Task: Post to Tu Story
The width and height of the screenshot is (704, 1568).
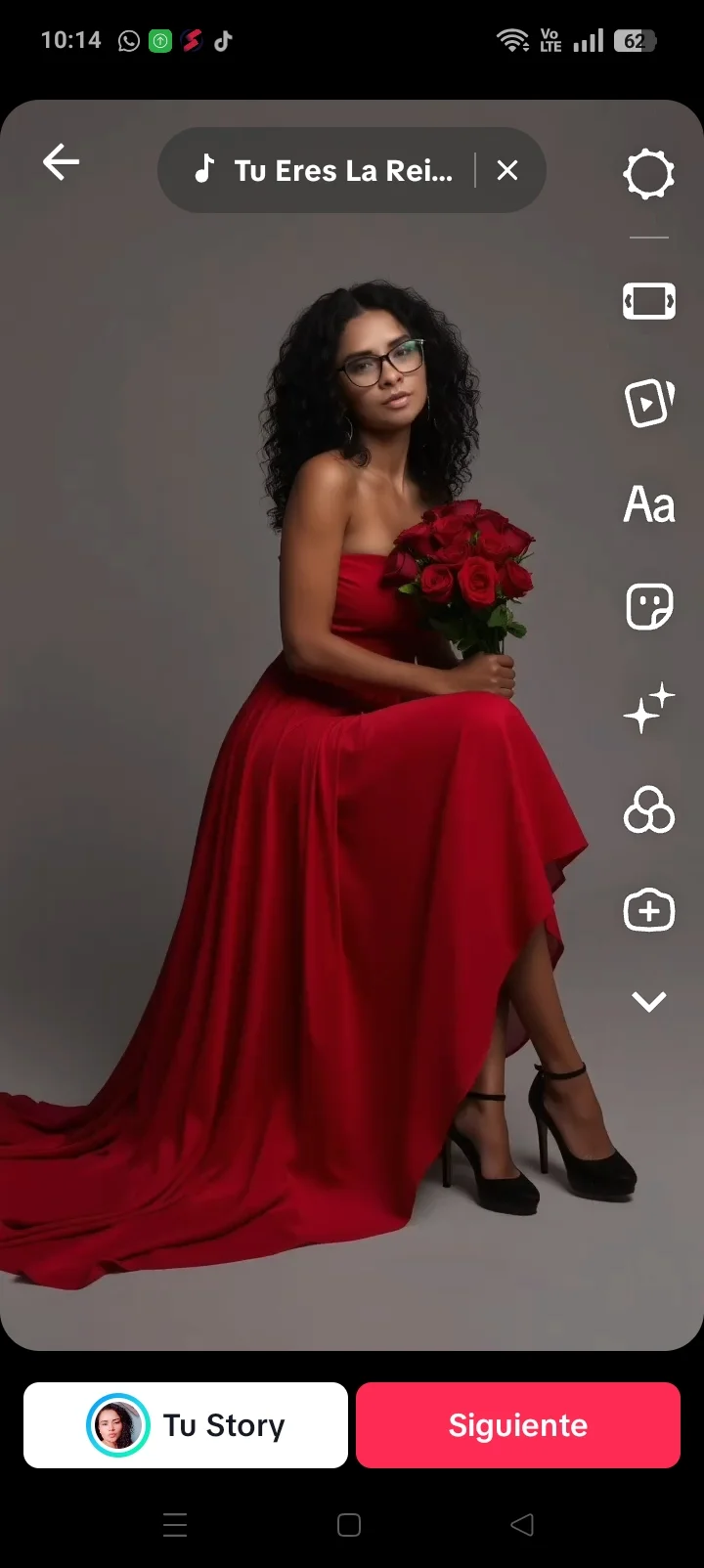Action: pos(186,1425)
